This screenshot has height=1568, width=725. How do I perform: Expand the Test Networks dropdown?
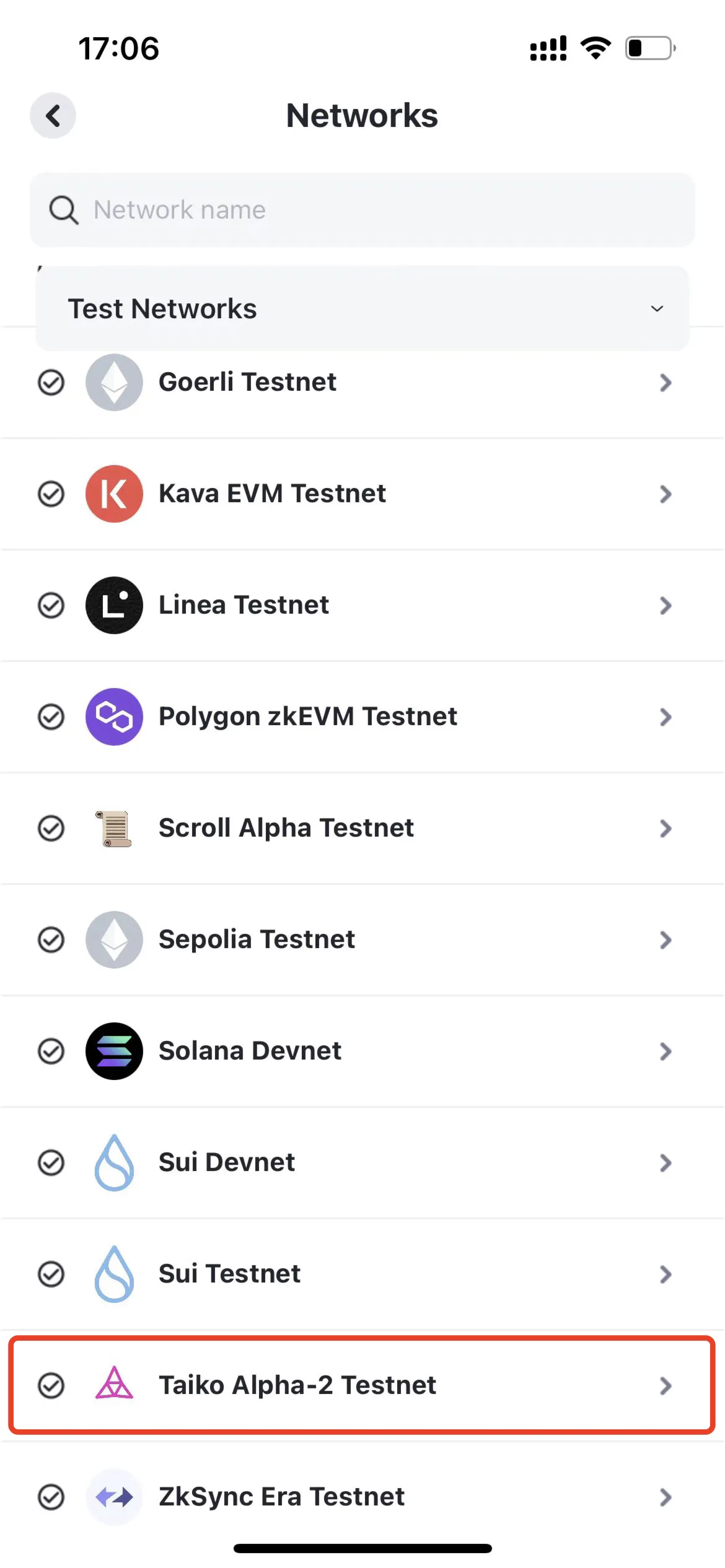362,308
